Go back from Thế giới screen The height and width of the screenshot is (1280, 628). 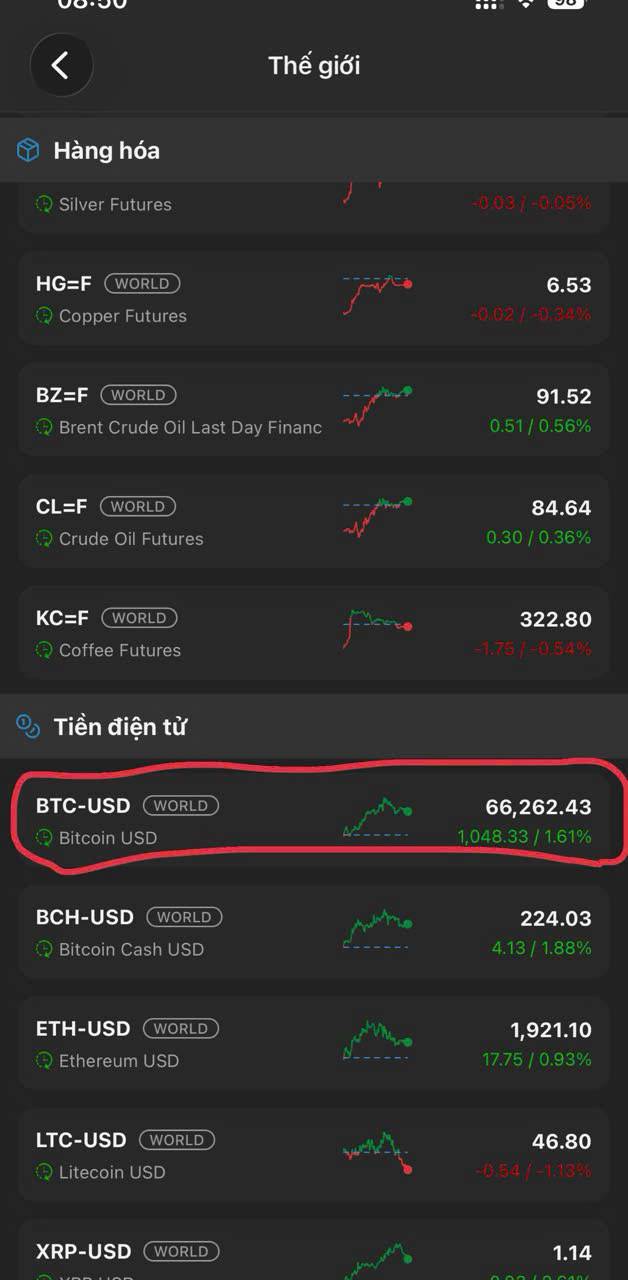[62, 66]
